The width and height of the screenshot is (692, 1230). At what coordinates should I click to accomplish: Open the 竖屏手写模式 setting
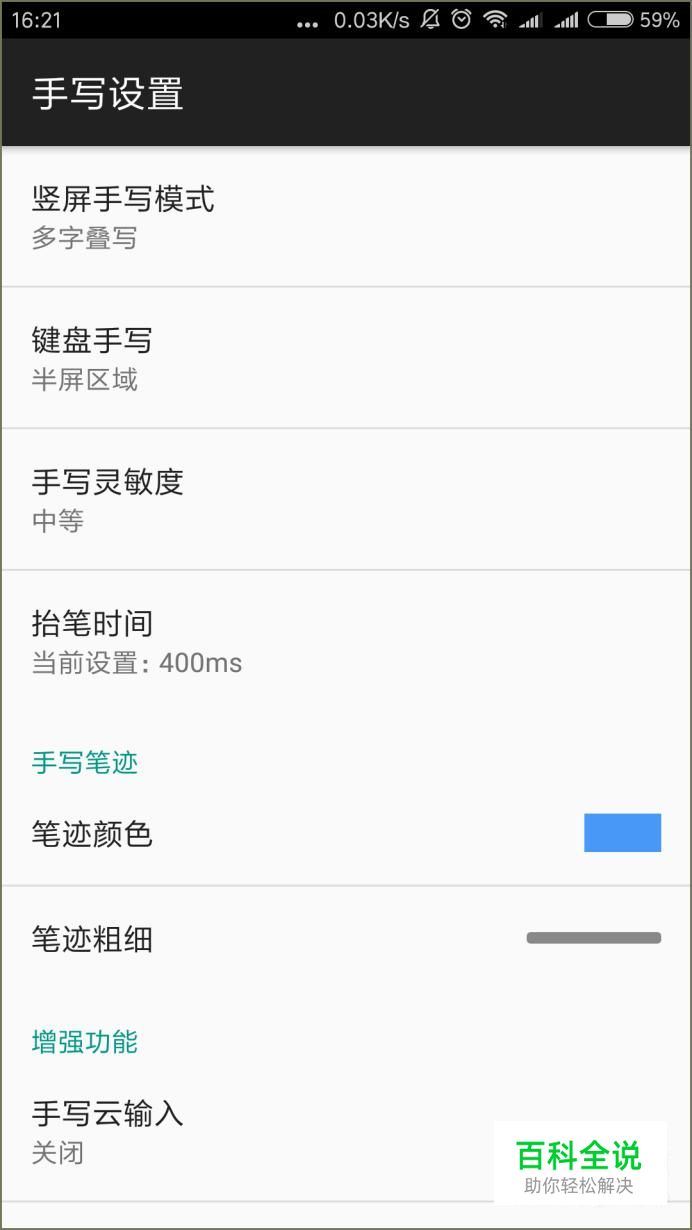[346, 217]
